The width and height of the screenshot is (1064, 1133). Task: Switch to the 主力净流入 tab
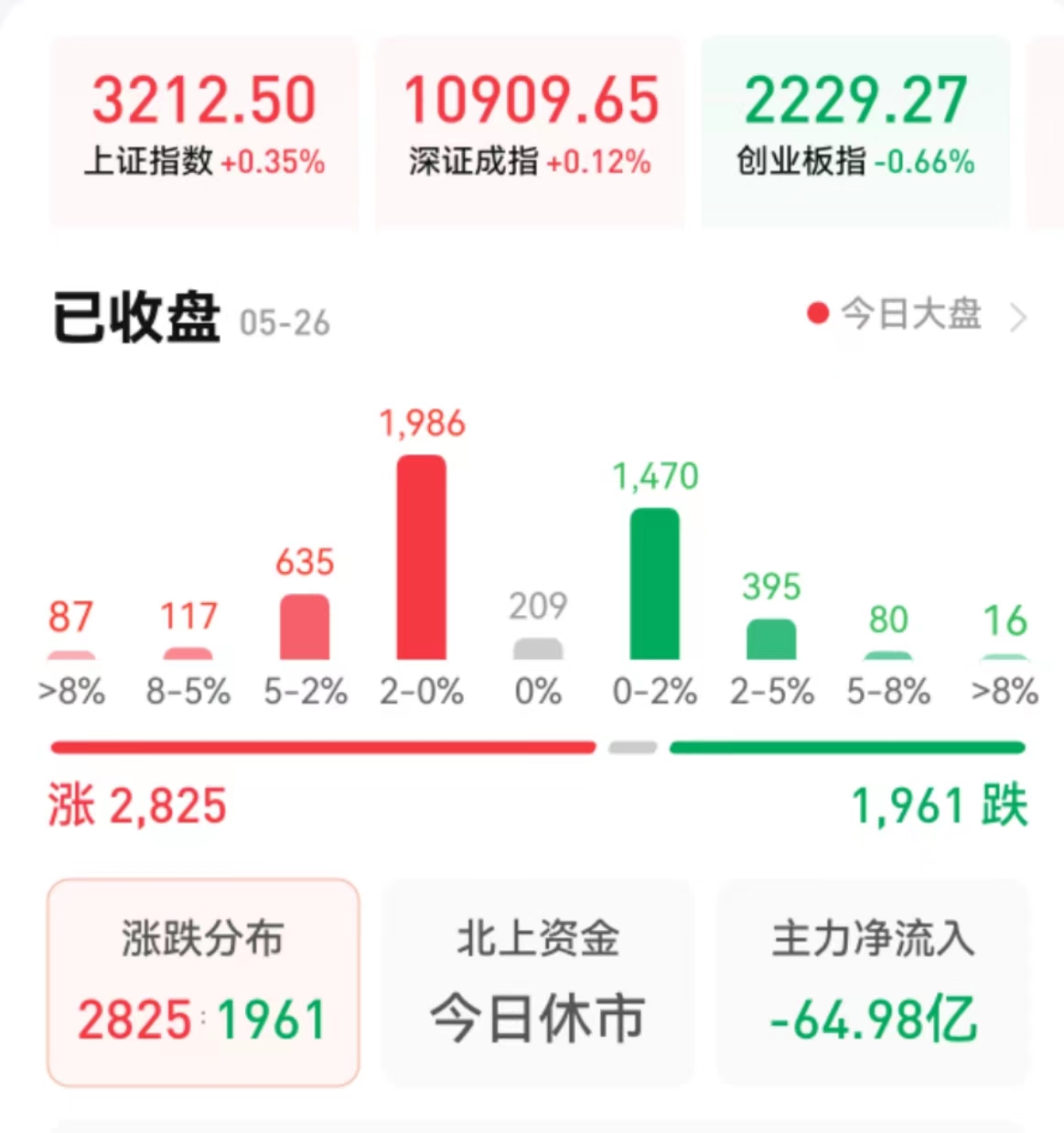click(872, 981)
